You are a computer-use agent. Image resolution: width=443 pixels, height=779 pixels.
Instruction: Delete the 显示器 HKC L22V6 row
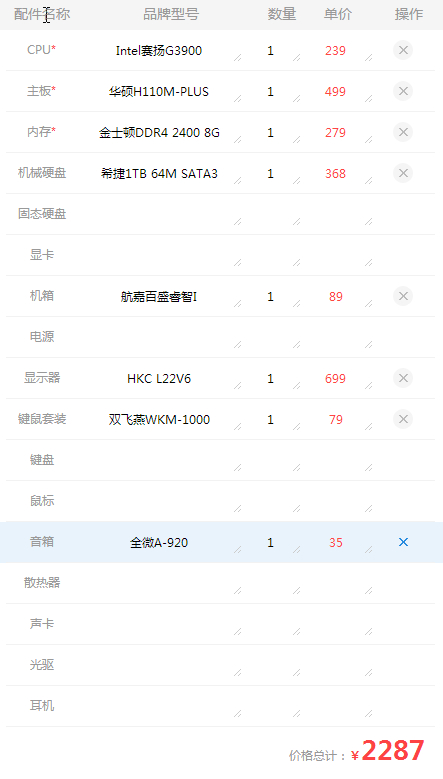[403, 378]
